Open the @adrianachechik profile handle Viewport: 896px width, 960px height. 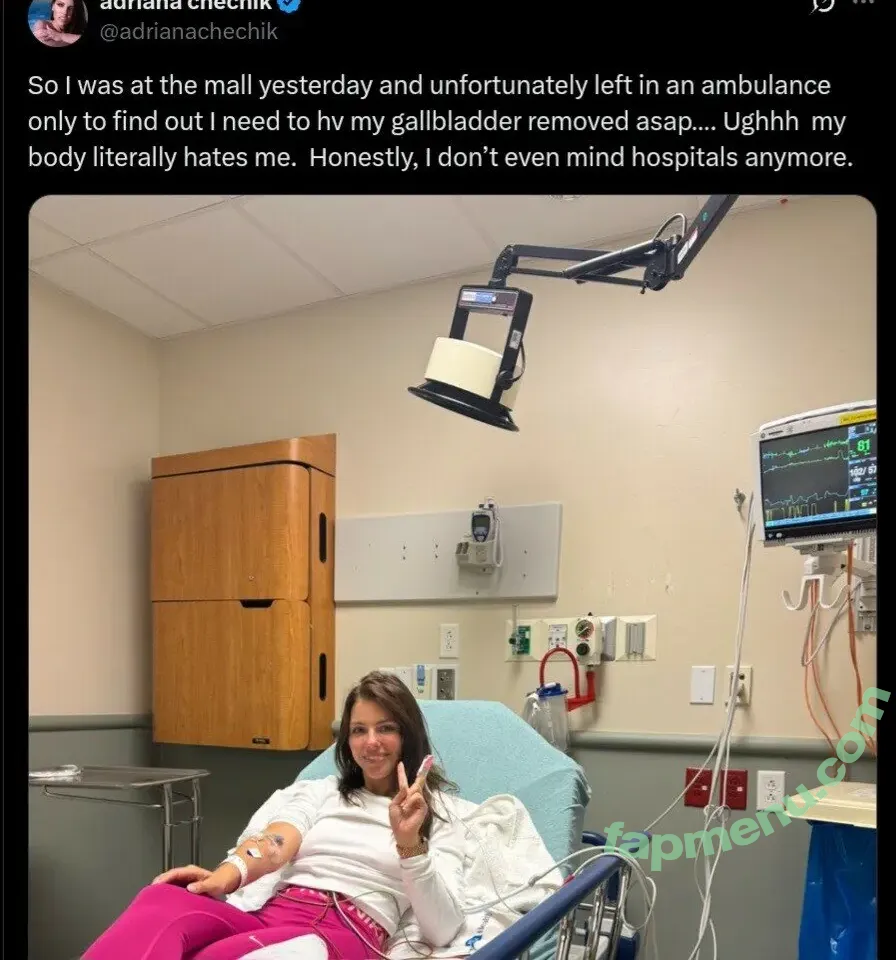pyautogui.click(x=189, y=31)
